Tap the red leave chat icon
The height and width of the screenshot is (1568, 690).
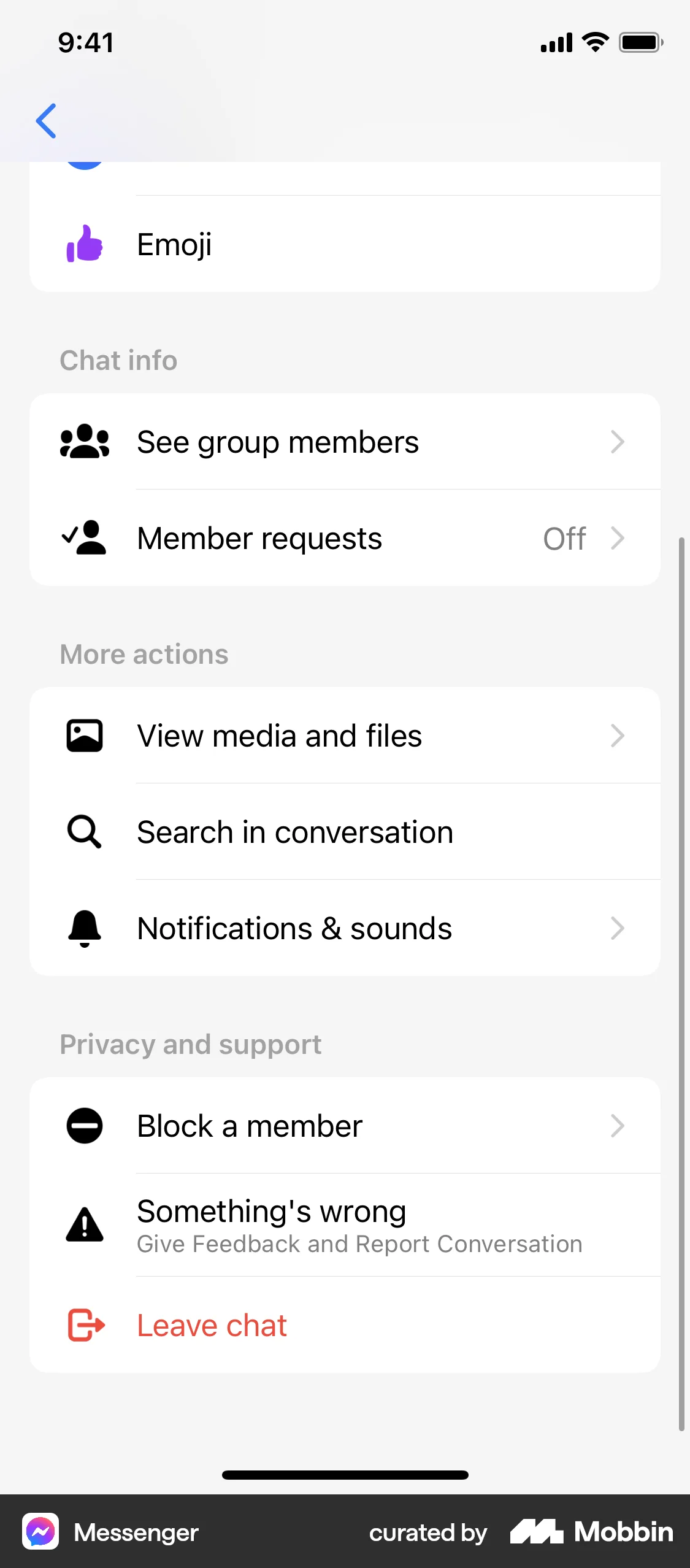click(x=84, y=1325)
